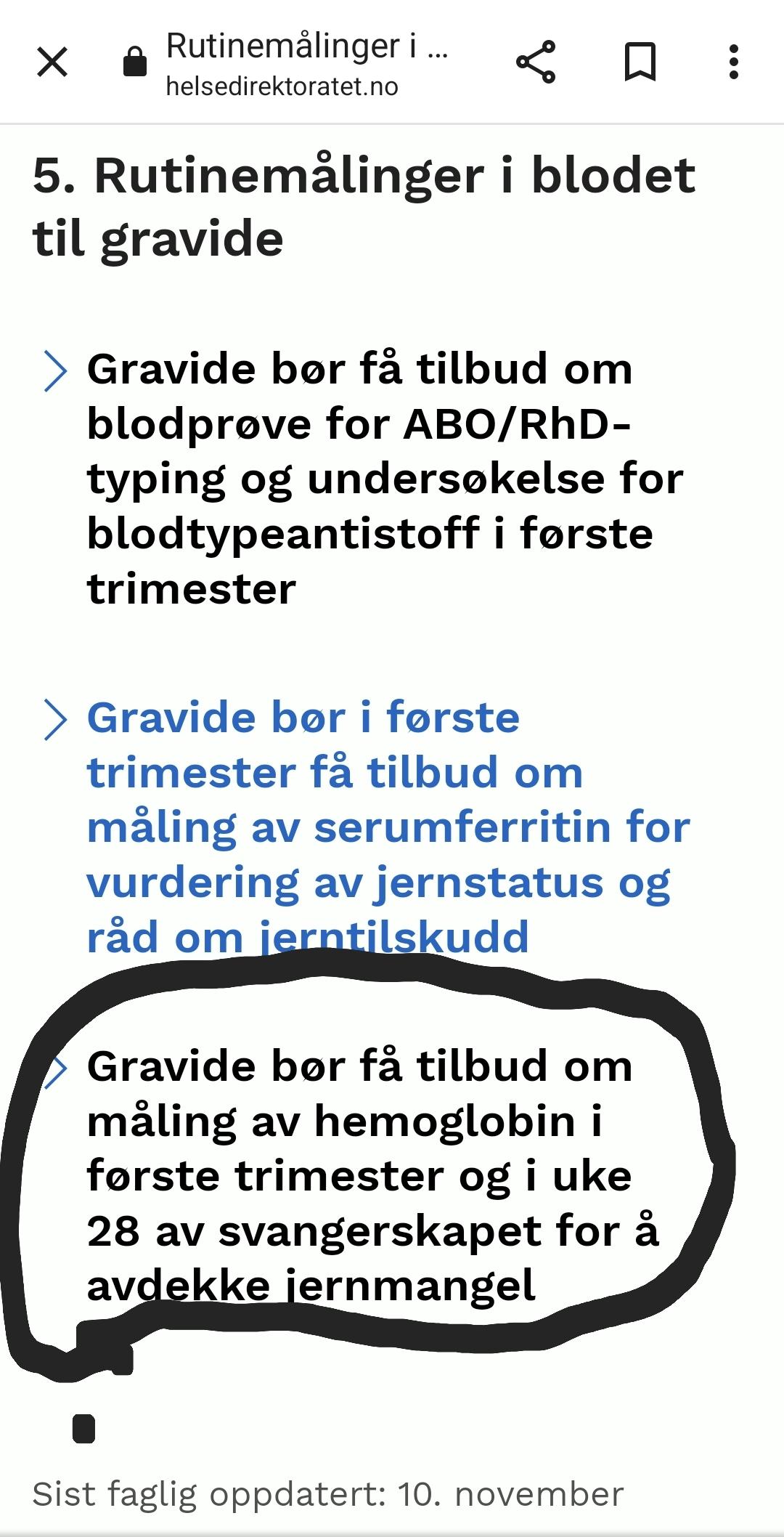
Task: Share this helsedirektoratet.no page
Action: tap(536, 62)
